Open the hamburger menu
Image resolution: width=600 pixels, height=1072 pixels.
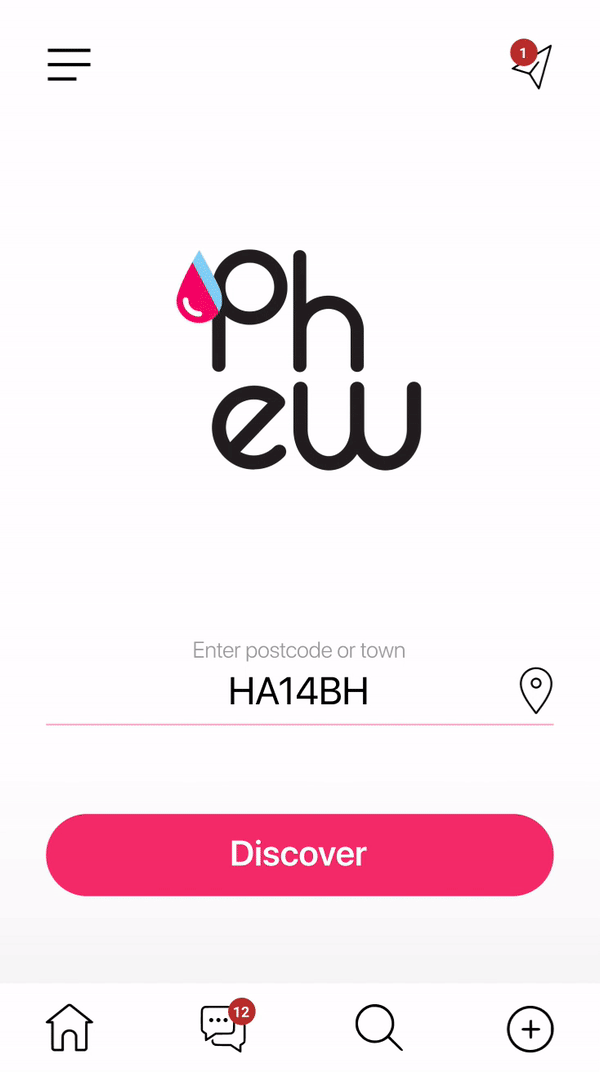69,65
